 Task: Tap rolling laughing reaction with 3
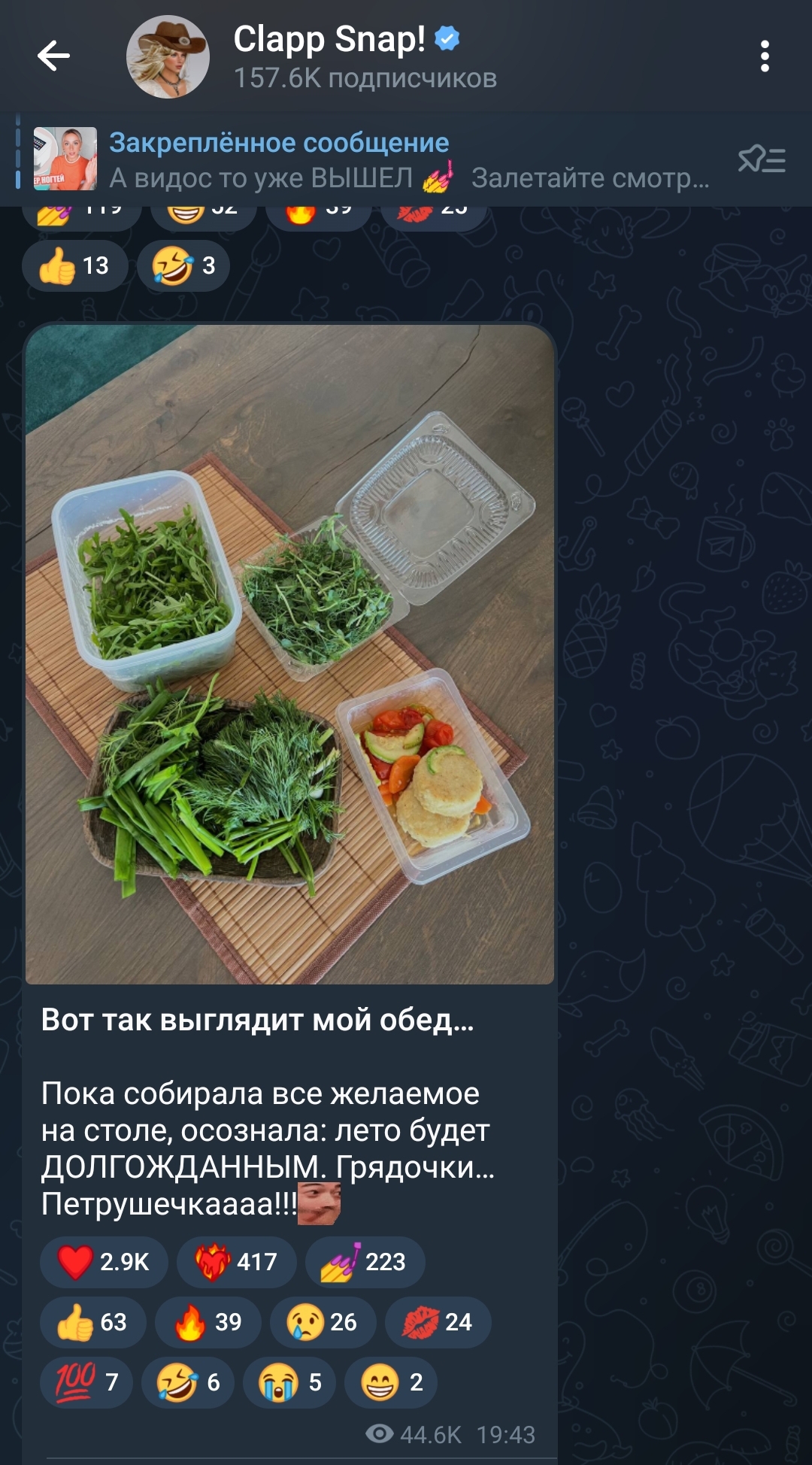(183, 265)
